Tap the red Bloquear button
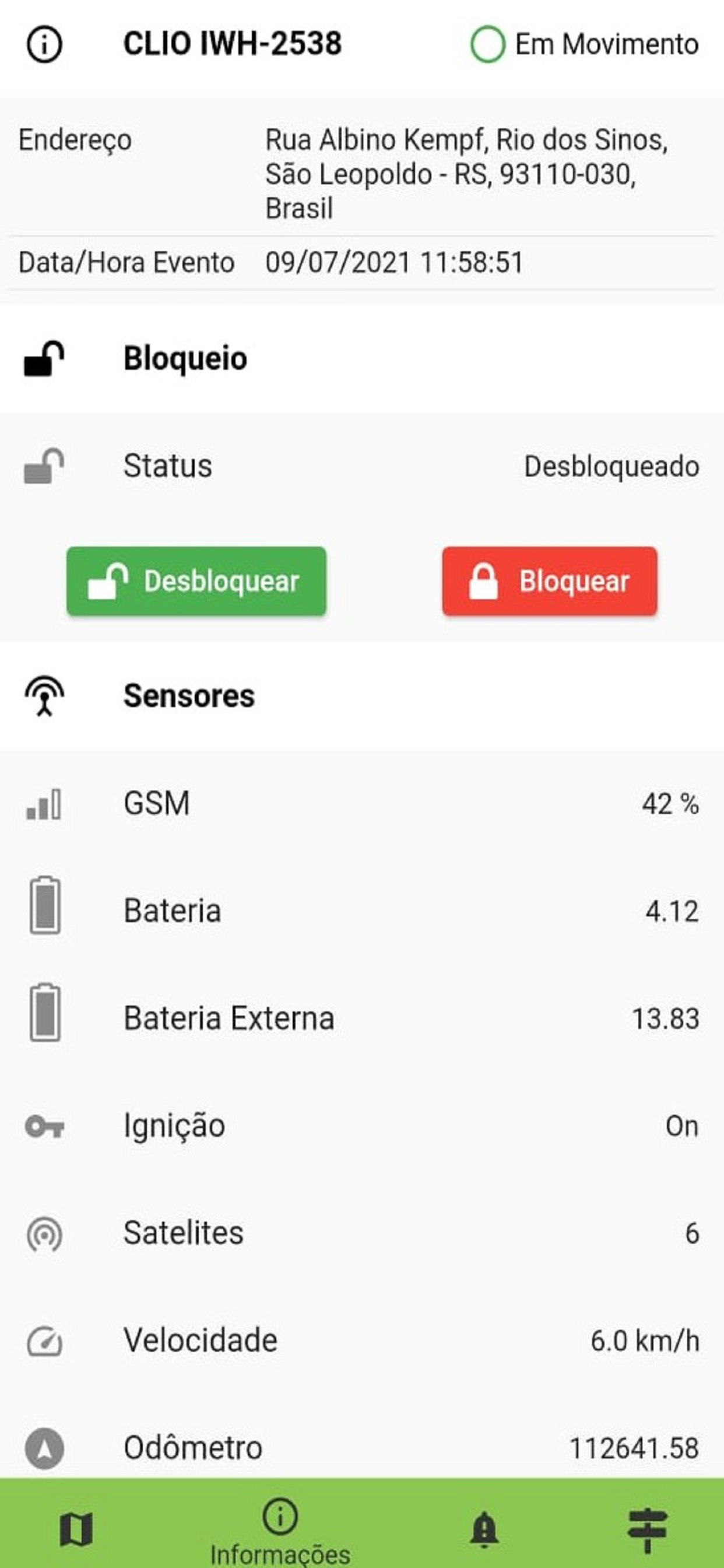Viewport: 724px width, 1568px height. tap(549, 580)
